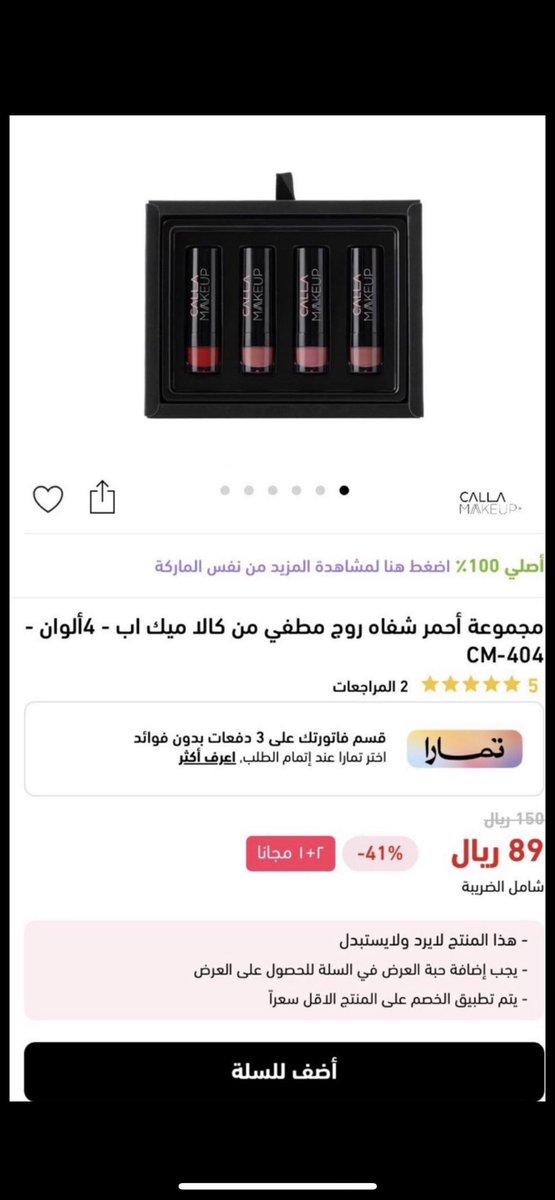This screenshot has height=1200, width=555.
Task: Tap the ٢+١ مجانا offer badge
Action: coord(291,853)
